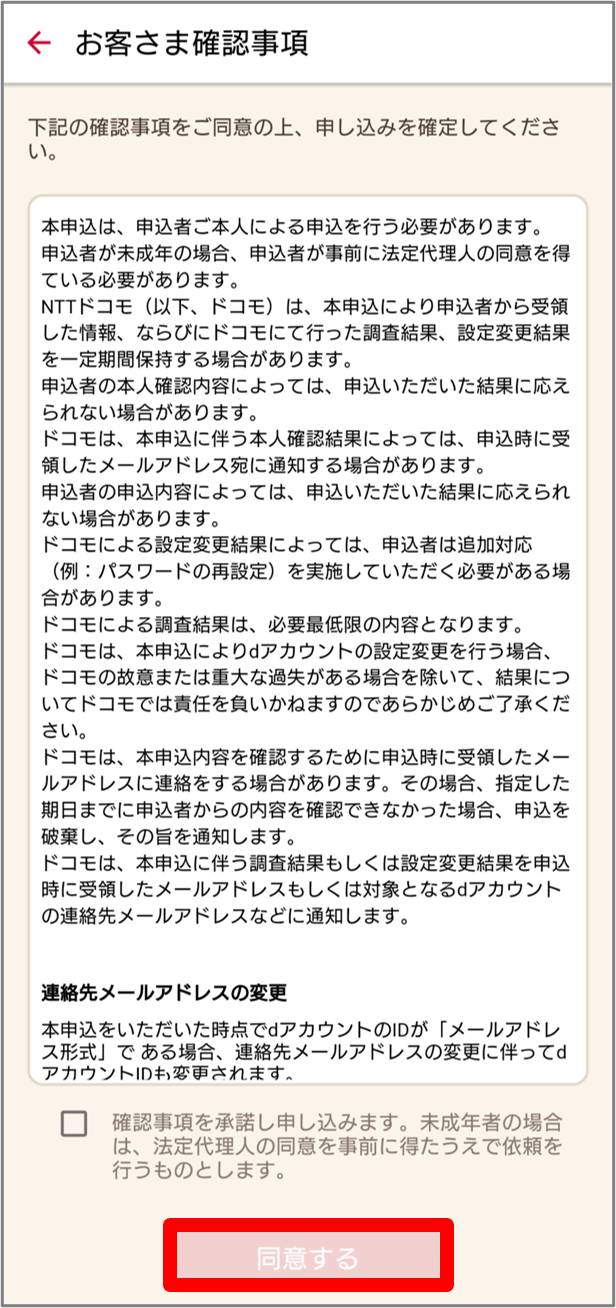Go back using the red arrow
Viewport: 616px width, 1308px height.
(39, 43)
